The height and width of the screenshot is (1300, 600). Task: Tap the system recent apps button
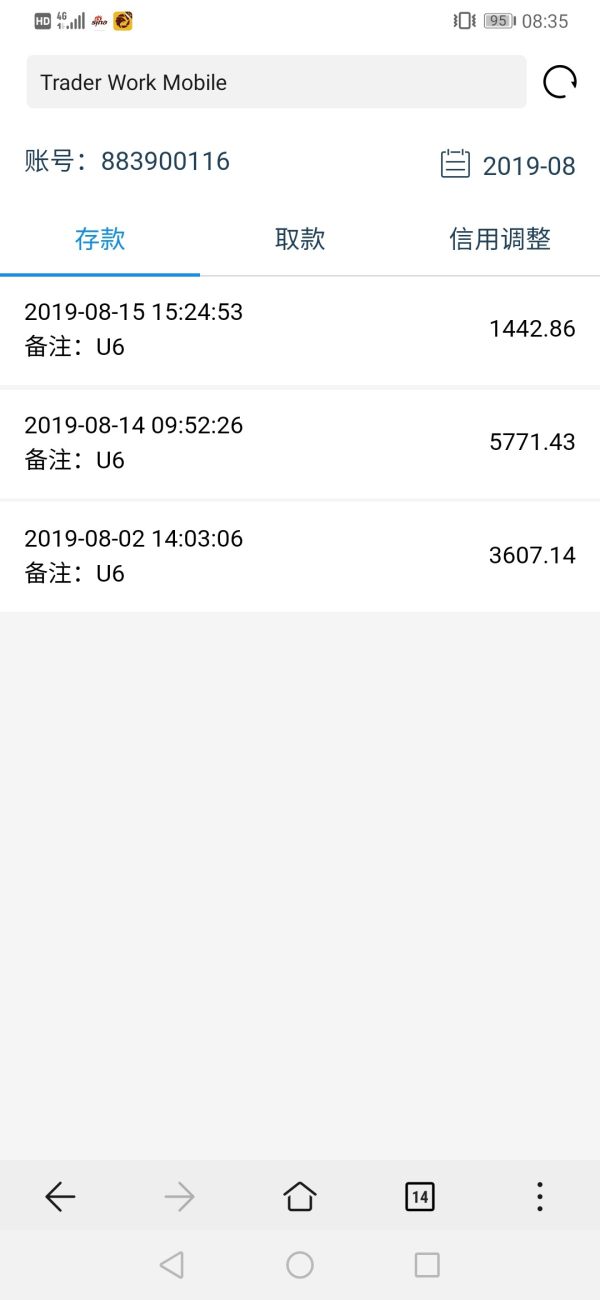[x=427, y=1265]
